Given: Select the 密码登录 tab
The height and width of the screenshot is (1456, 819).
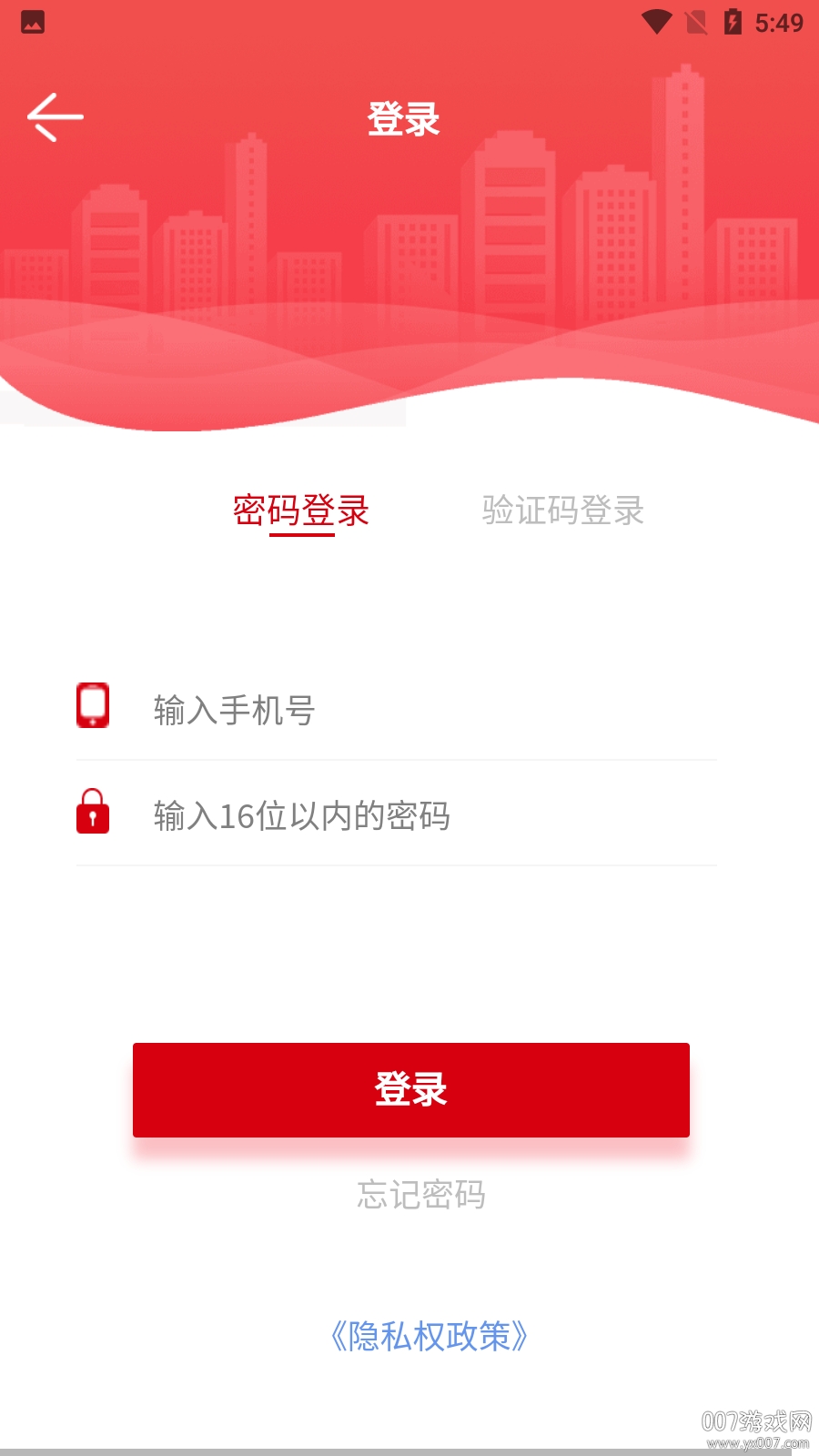Looking at the screenshot, I should click(x=301, y=511).
